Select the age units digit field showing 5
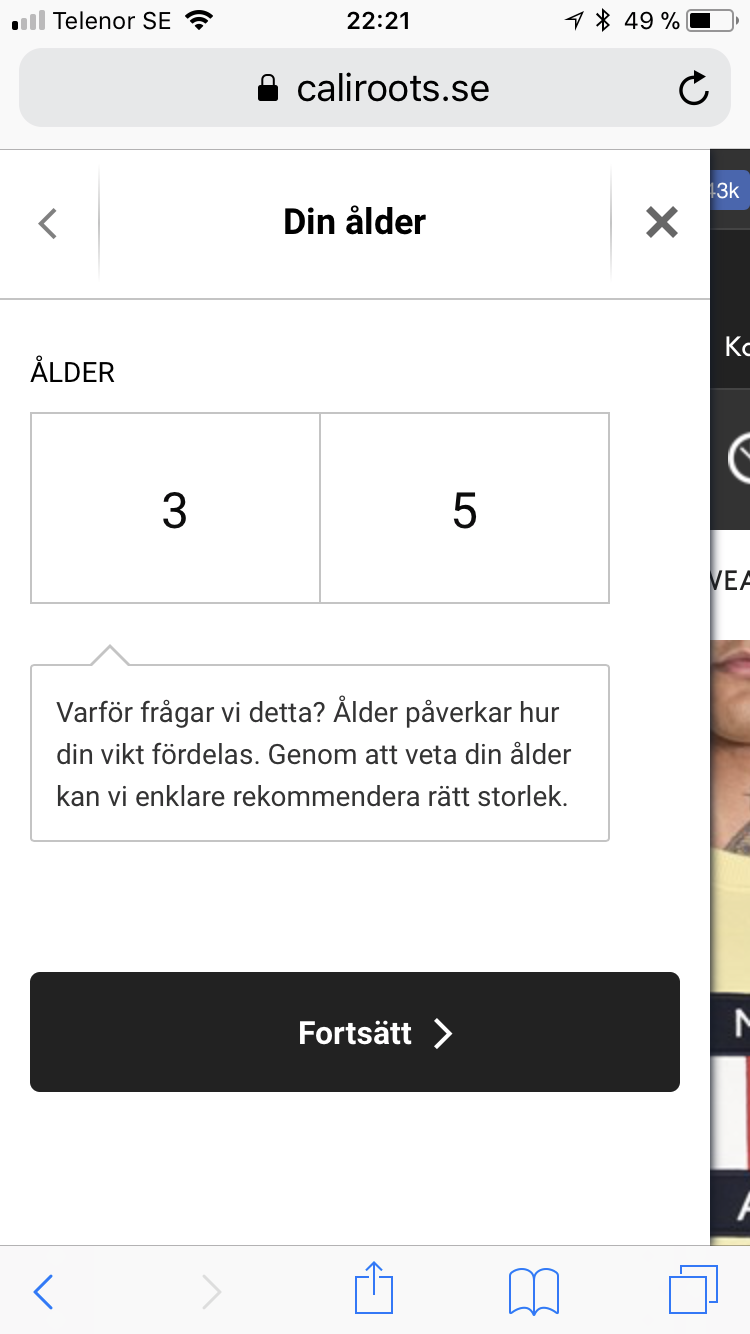750x1334 pixels. coord(465,508)
